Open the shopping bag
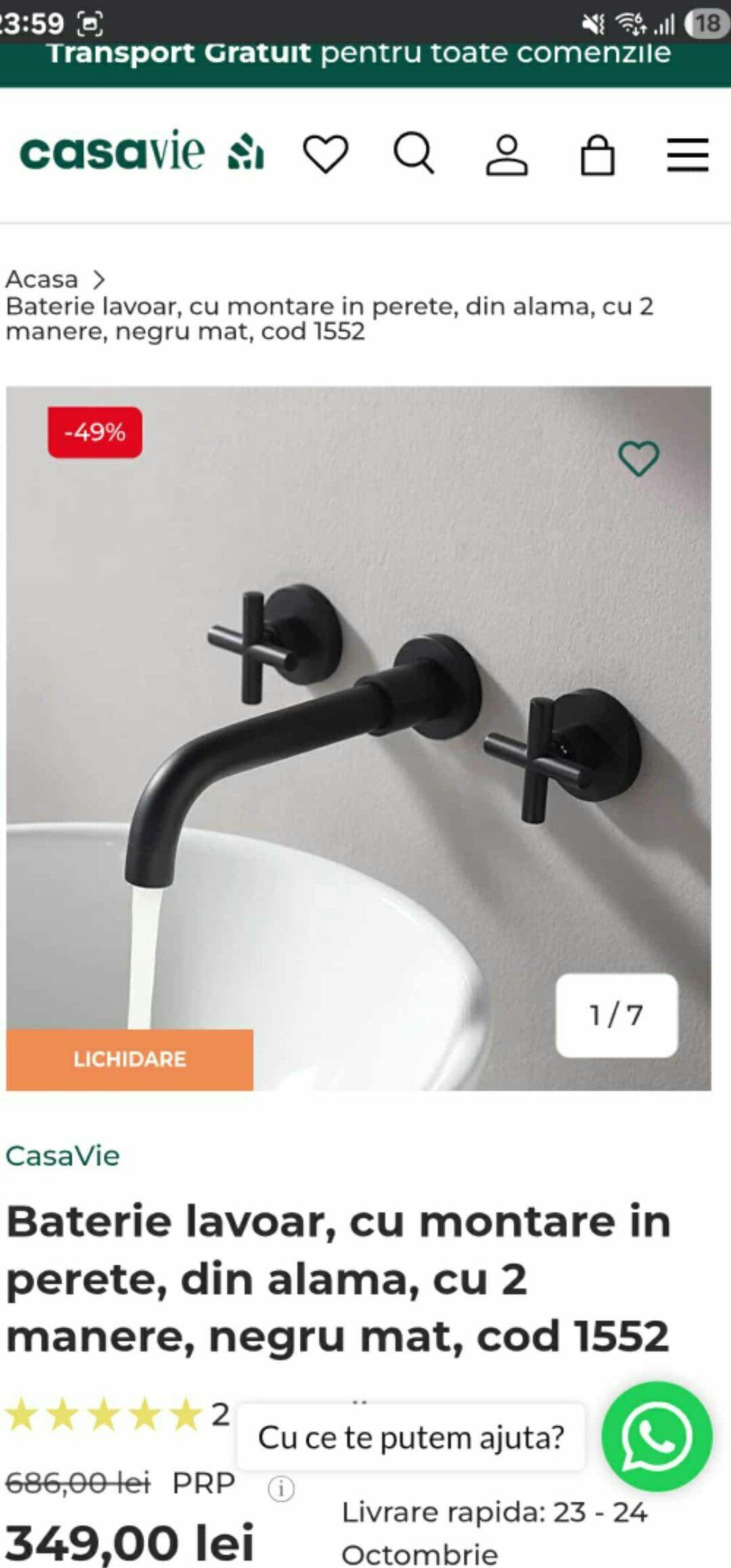The image size is (731, 1568). pyautogui.click(x=598, y=155)
